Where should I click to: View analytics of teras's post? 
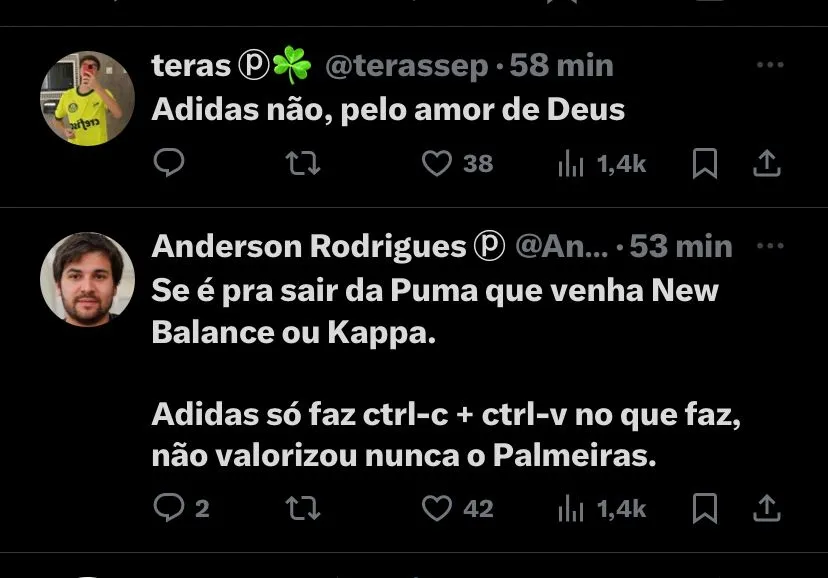click(571, 163)
